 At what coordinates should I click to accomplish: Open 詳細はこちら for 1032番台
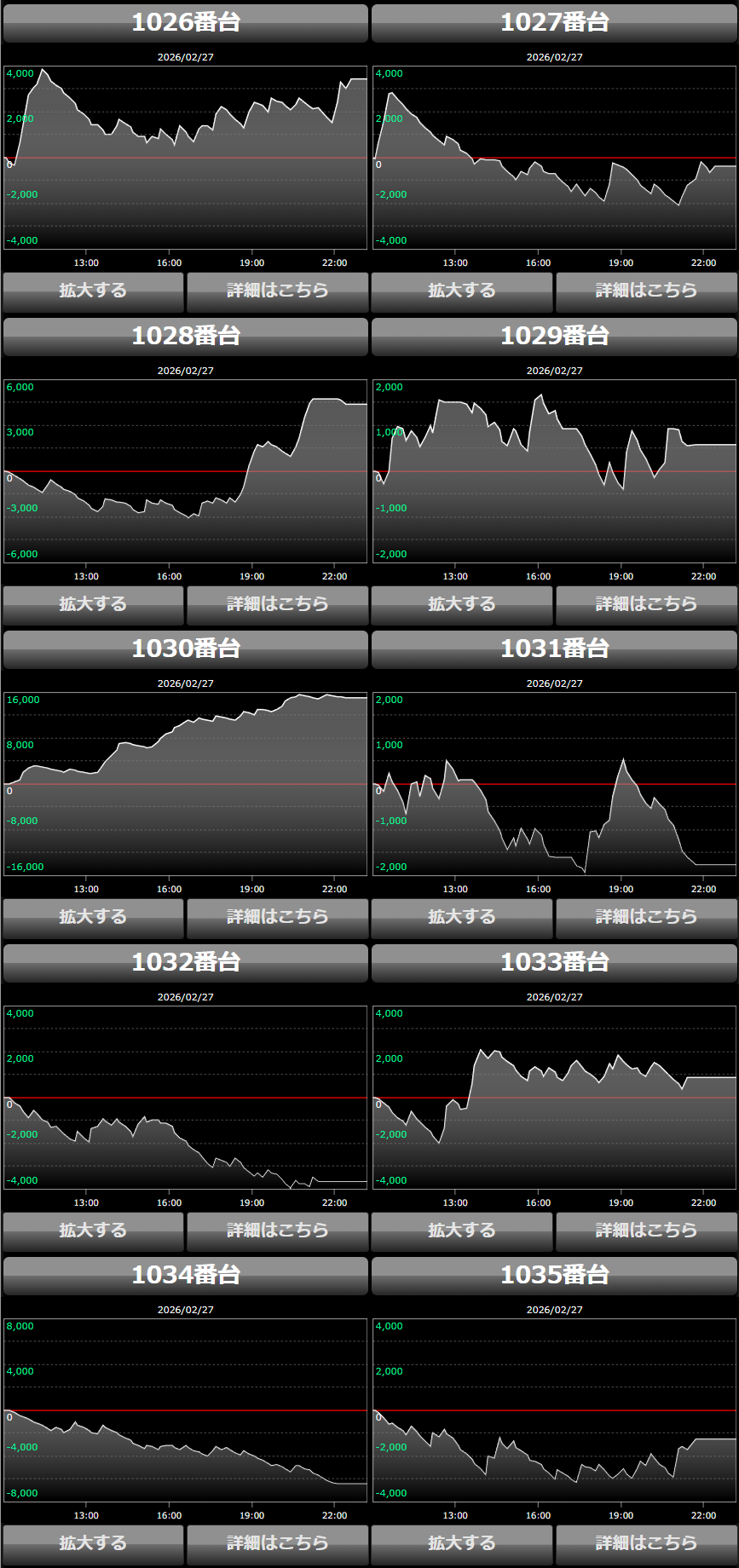(277, 1231)
